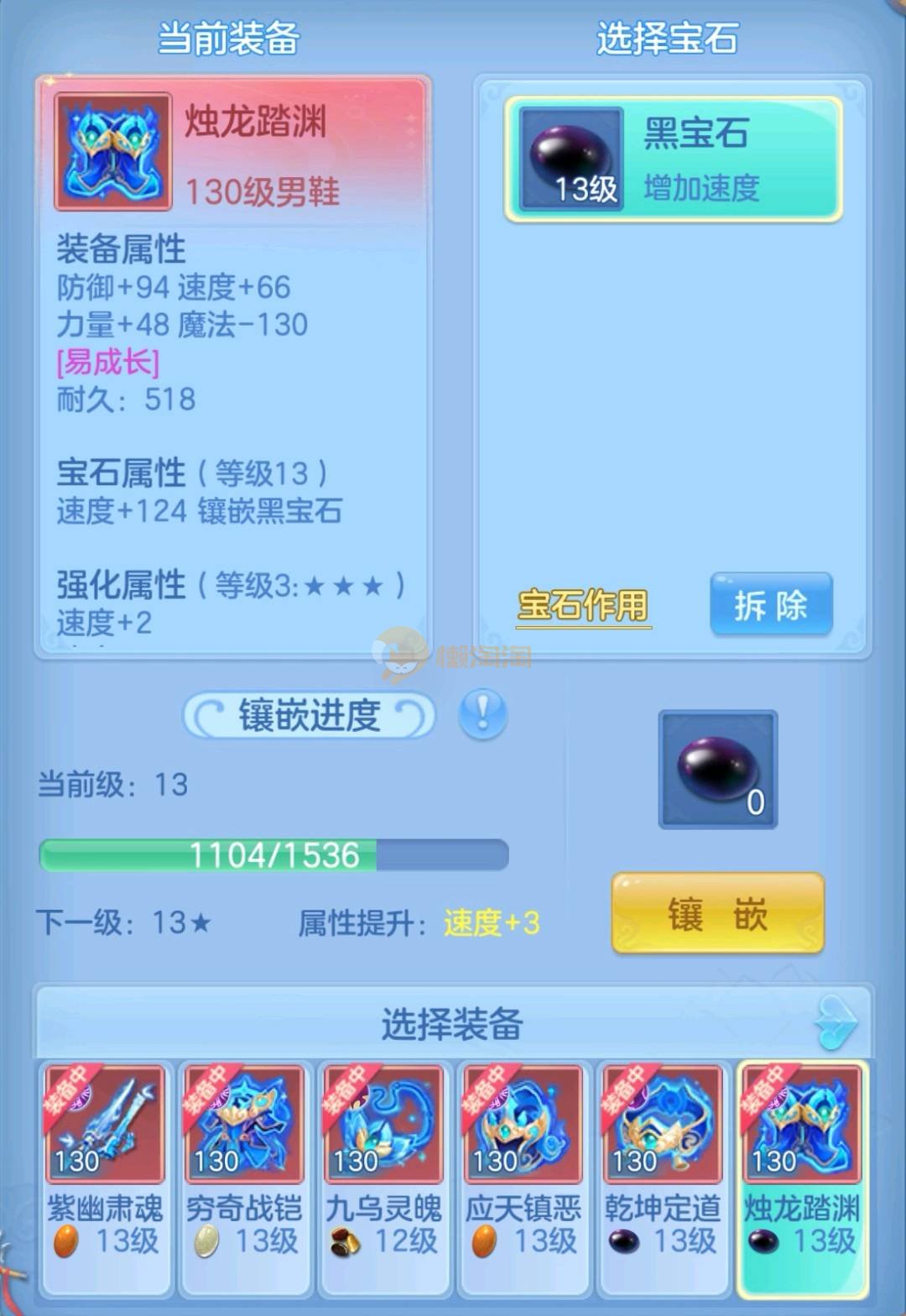Tap the 烛龙踏渊 equipment icon at top
906x1316 pixels.
pos(113,152)
